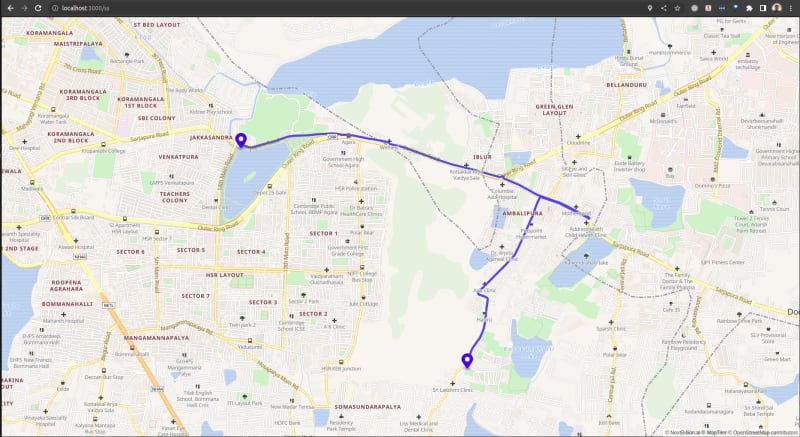Tap the route start marker near Jakkasandra
The height and width of the screenshot is (437, 800).
point(240,138)
